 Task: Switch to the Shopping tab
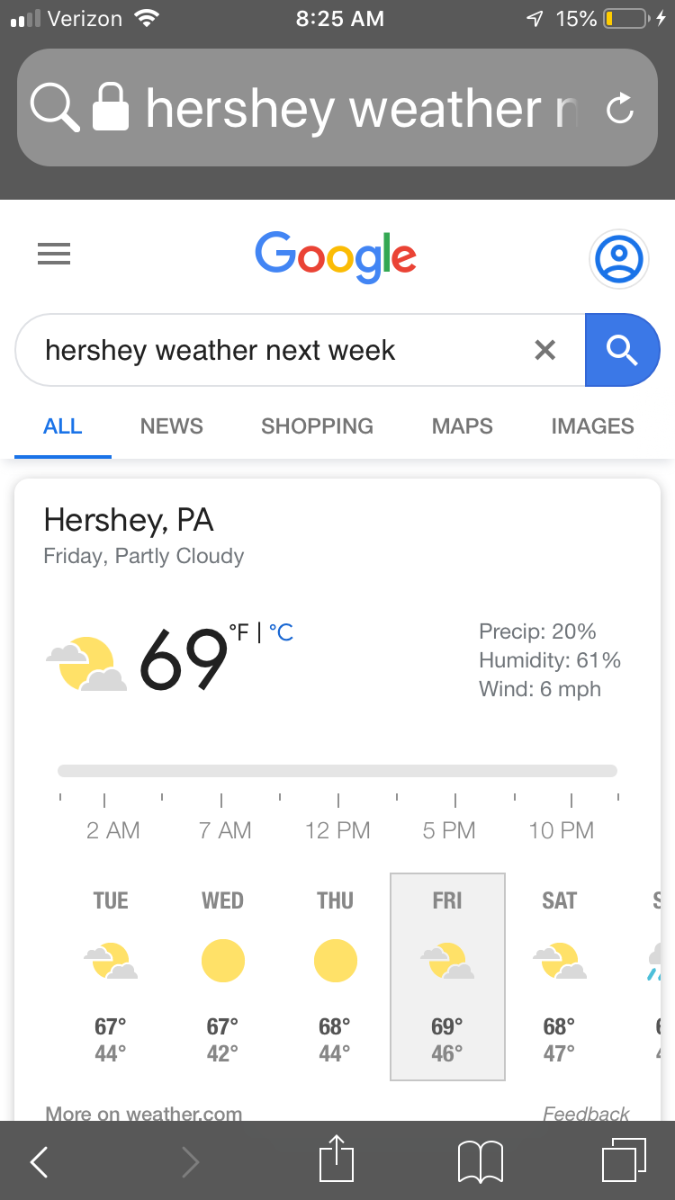pos(317,426)
